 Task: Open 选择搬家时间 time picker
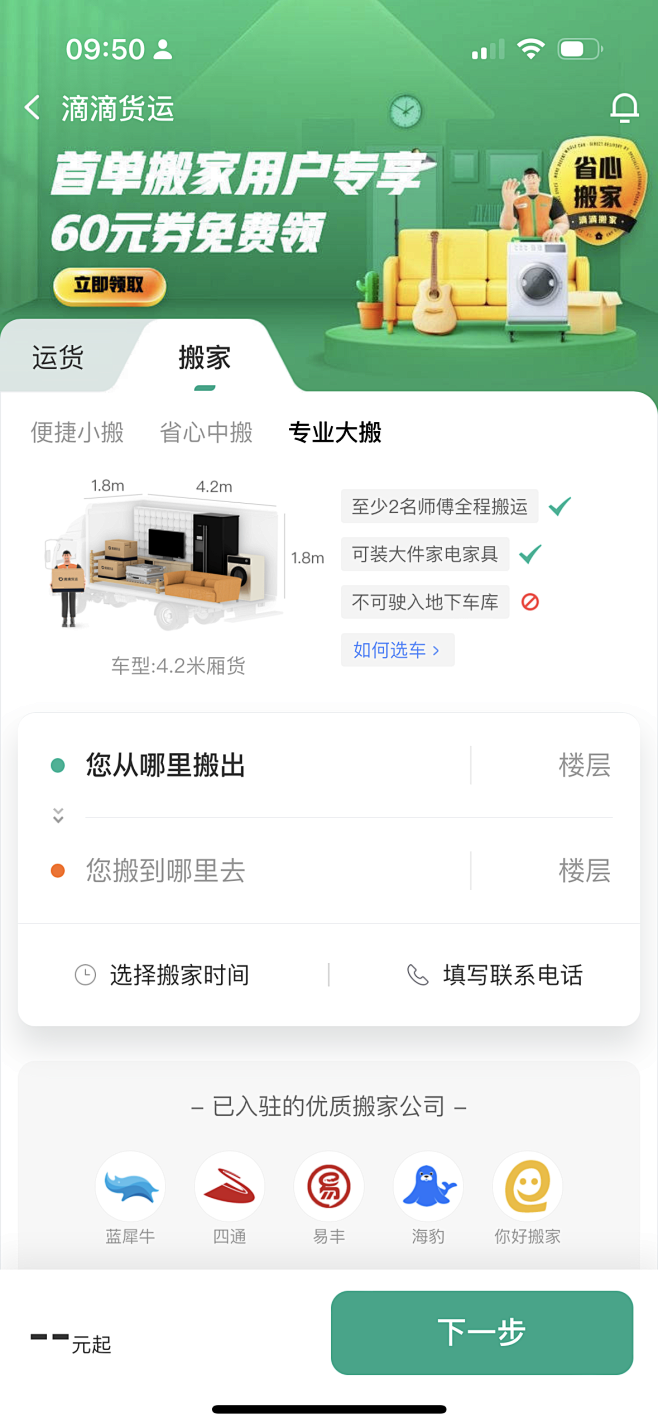click(x=163, y=975)
